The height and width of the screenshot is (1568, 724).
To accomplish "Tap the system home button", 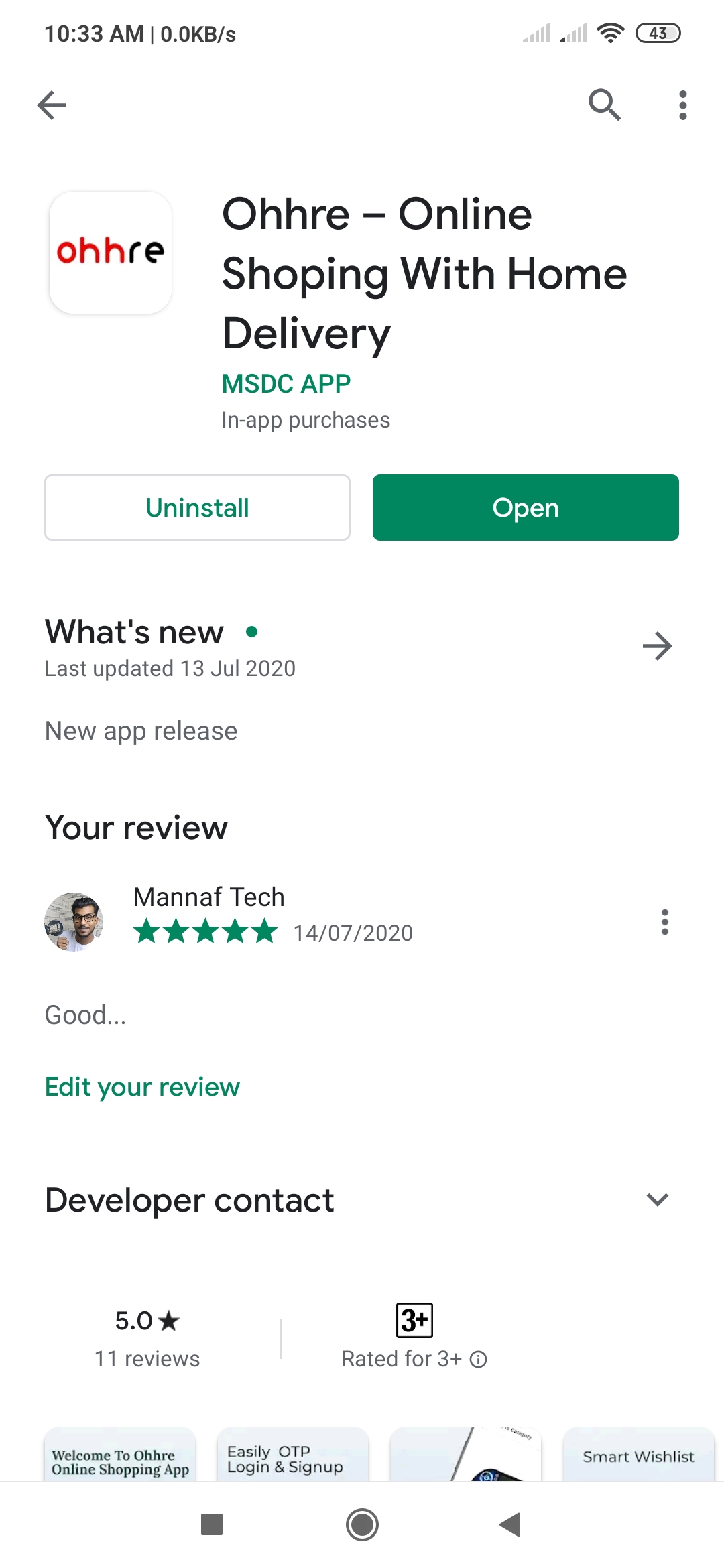I will click(362, 1525).
